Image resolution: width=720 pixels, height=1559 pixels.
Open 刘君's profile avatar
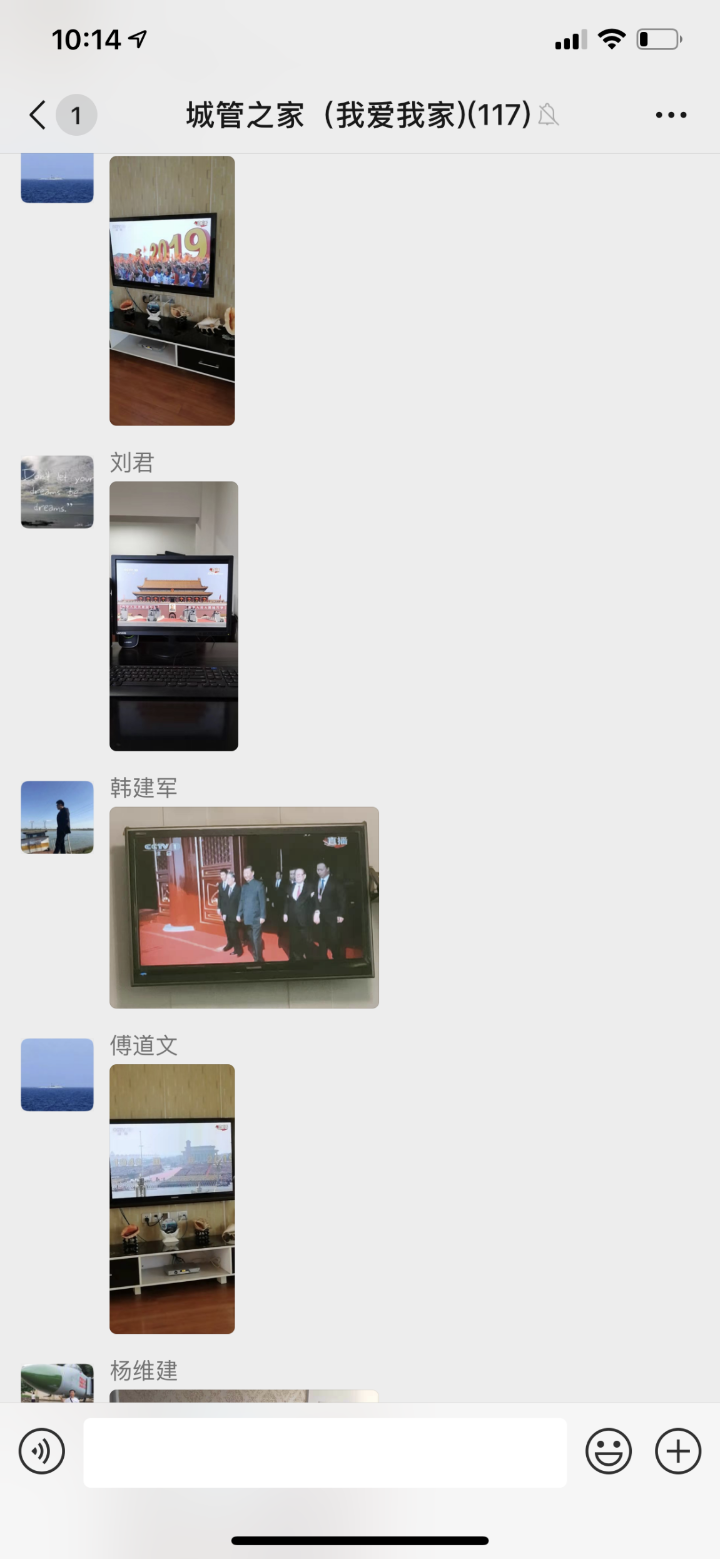(57, 492)
